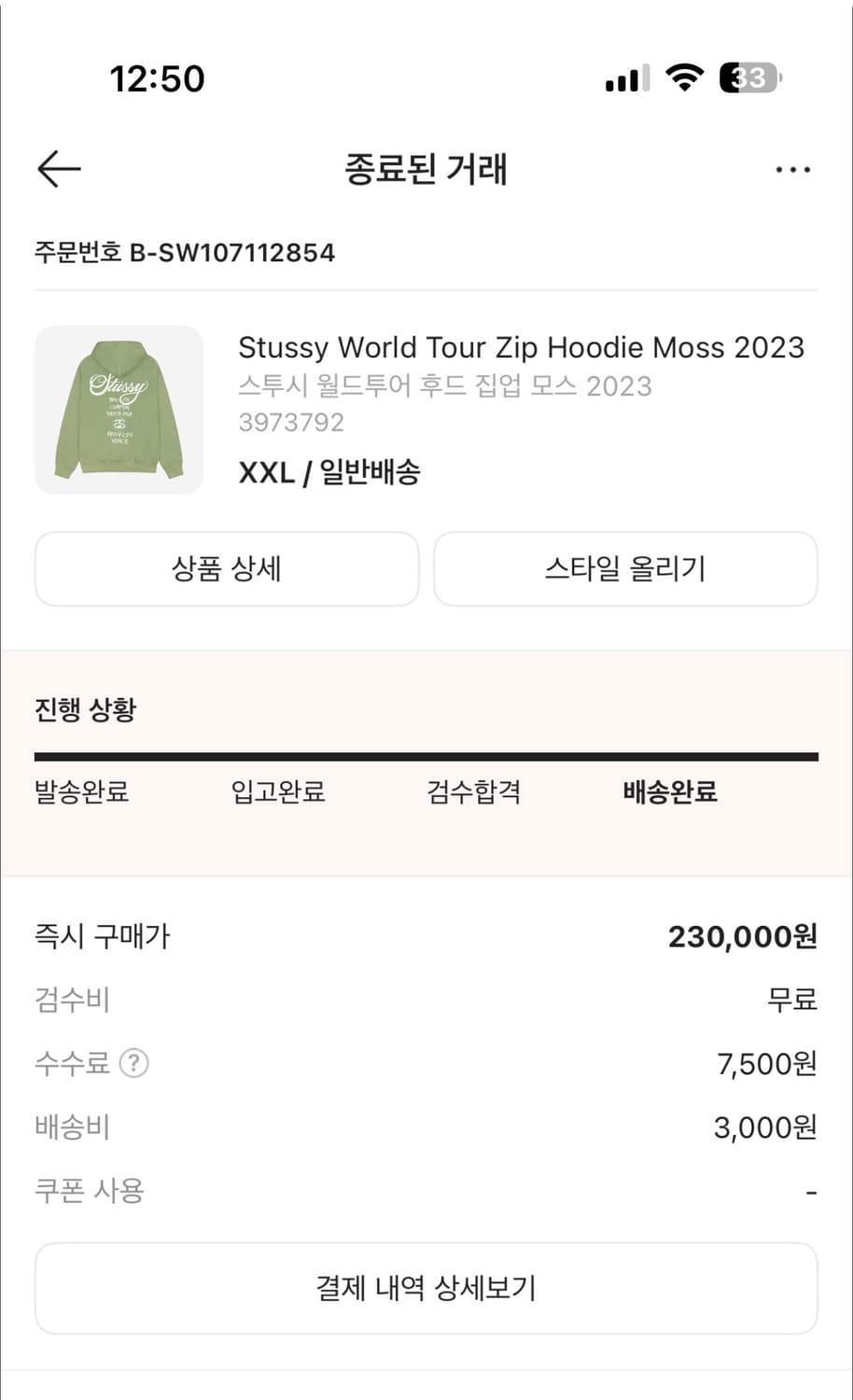
Task: Open 결제 내역 상세보기 payment details
Action: [x=426, y=1288]
